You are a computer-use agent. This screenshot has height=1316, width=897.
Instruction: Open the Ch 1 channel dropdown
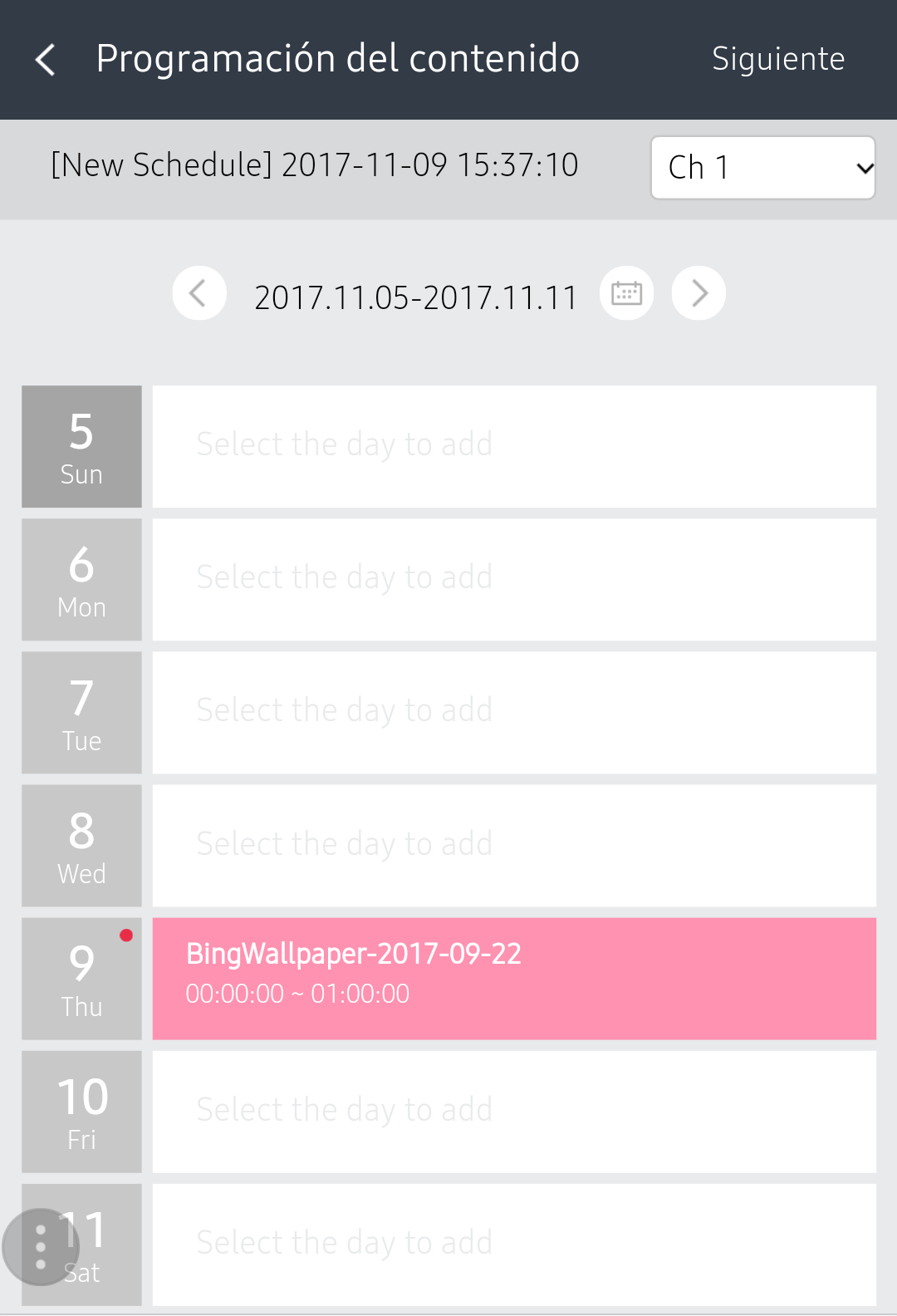tap(762, 168)
